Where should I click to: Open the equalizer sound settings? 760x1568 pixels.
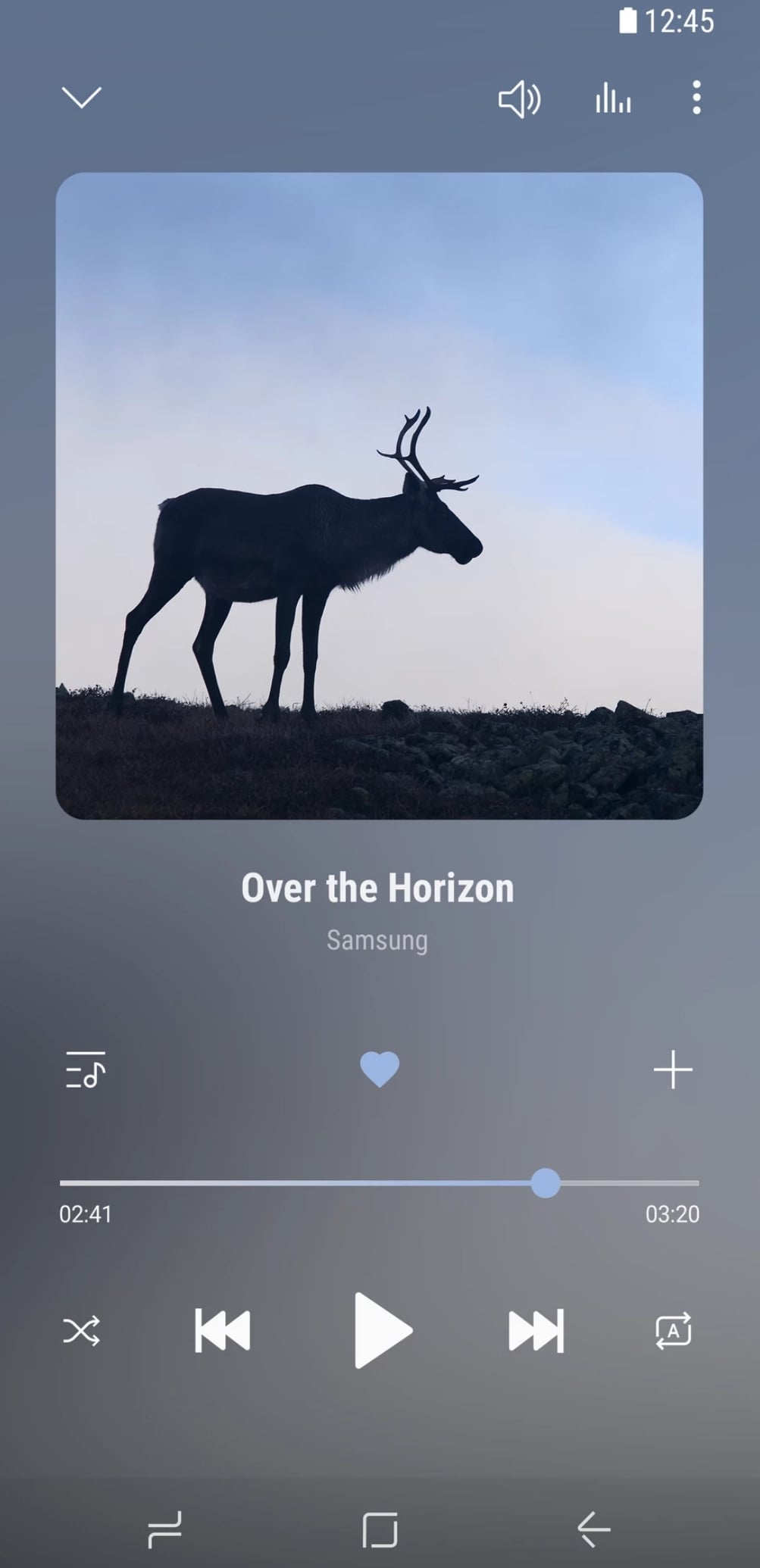tap(613, 98)
